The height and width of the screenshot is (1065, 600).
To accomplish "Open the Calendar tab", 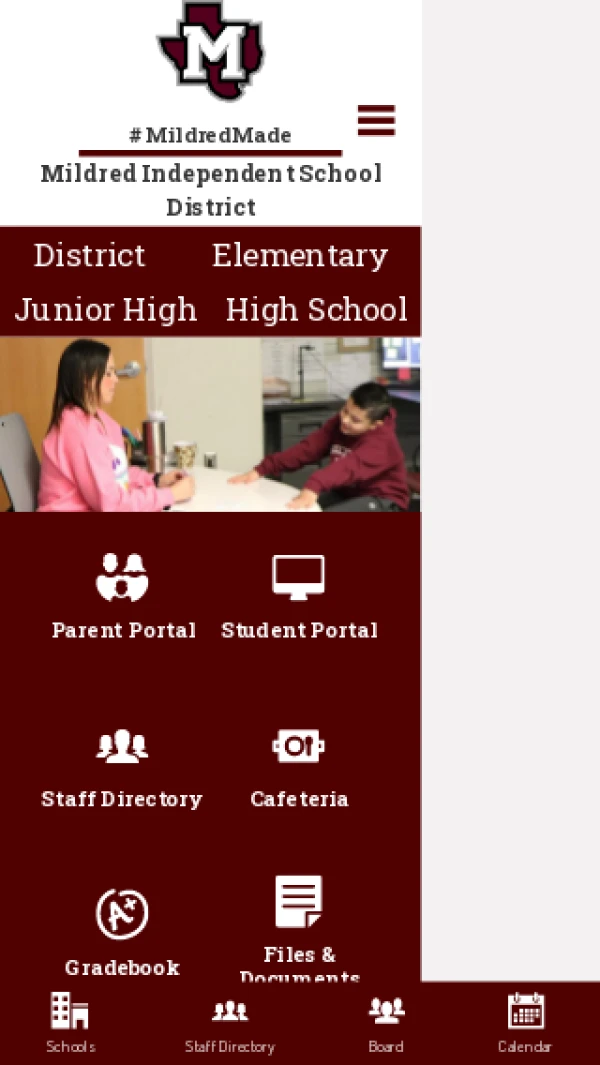I will [x=525, y=1023].
